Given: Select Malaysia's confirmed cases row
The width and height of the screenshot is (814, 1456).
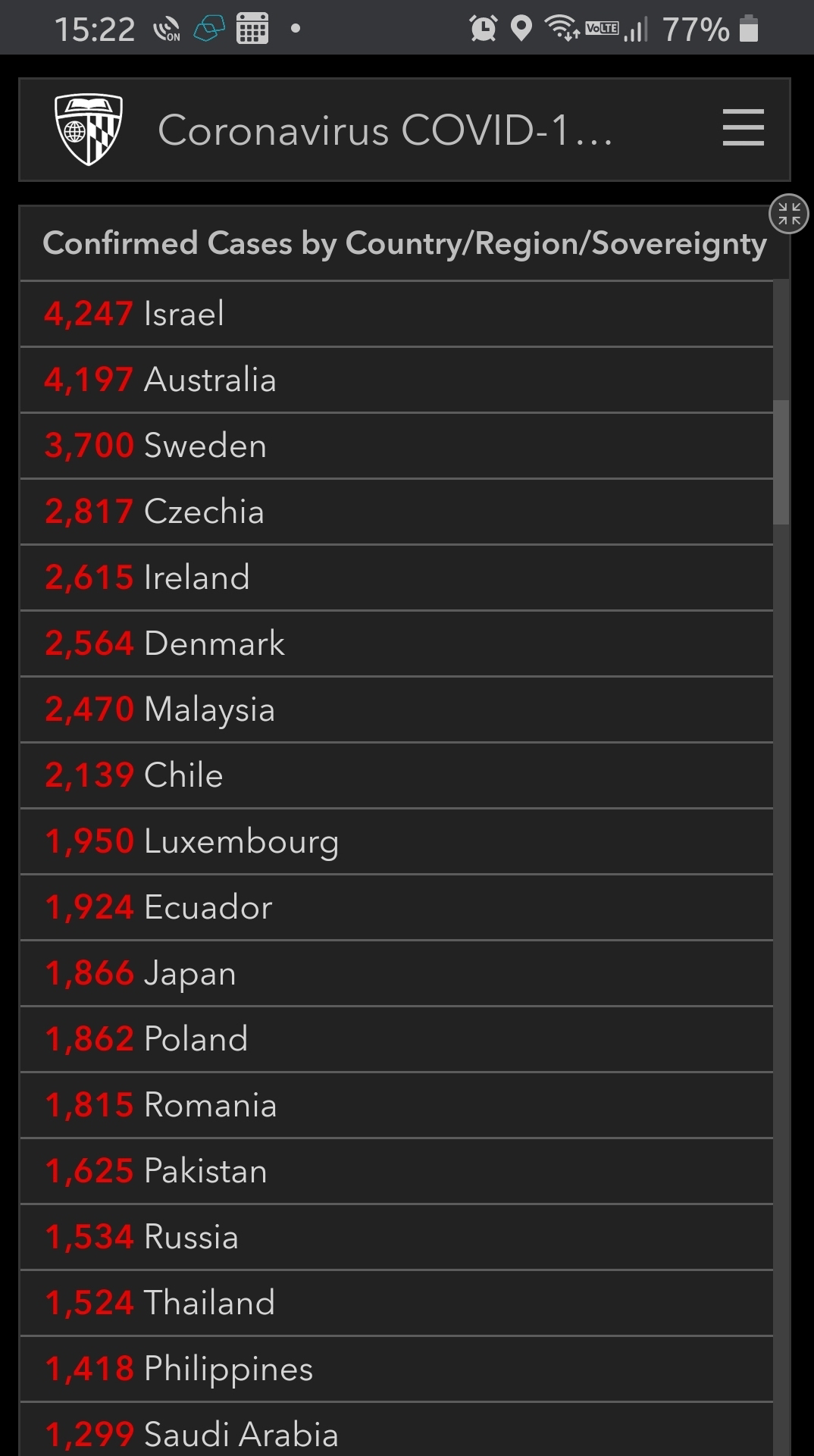Looking at the screenshot, I should tap(396, 709).
